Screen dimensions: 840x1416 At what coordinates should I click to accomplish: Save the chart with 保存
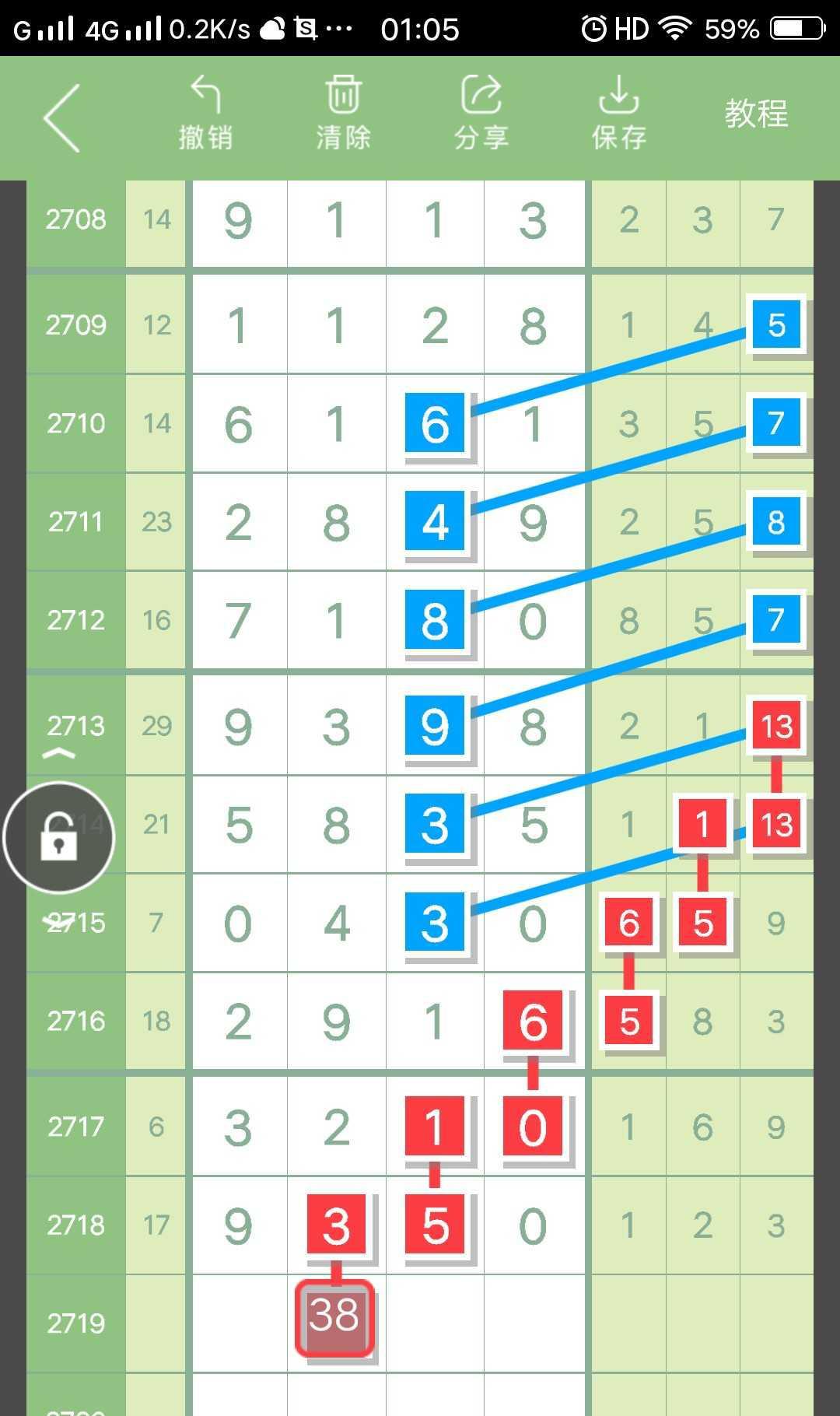coord(618,114)
